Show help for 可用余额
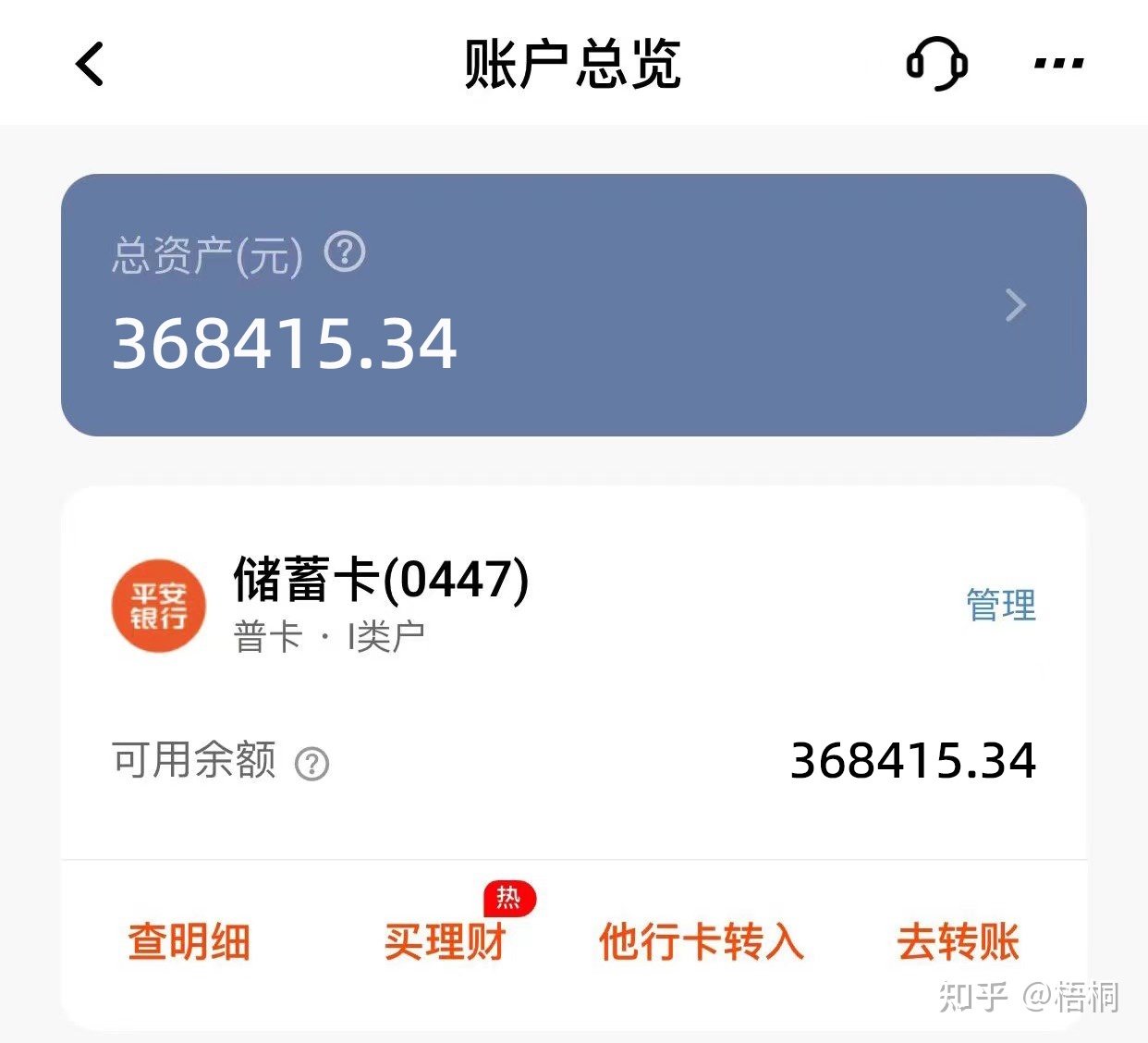The width and height of the screenshot is (1148, 1043). point(311,764)
